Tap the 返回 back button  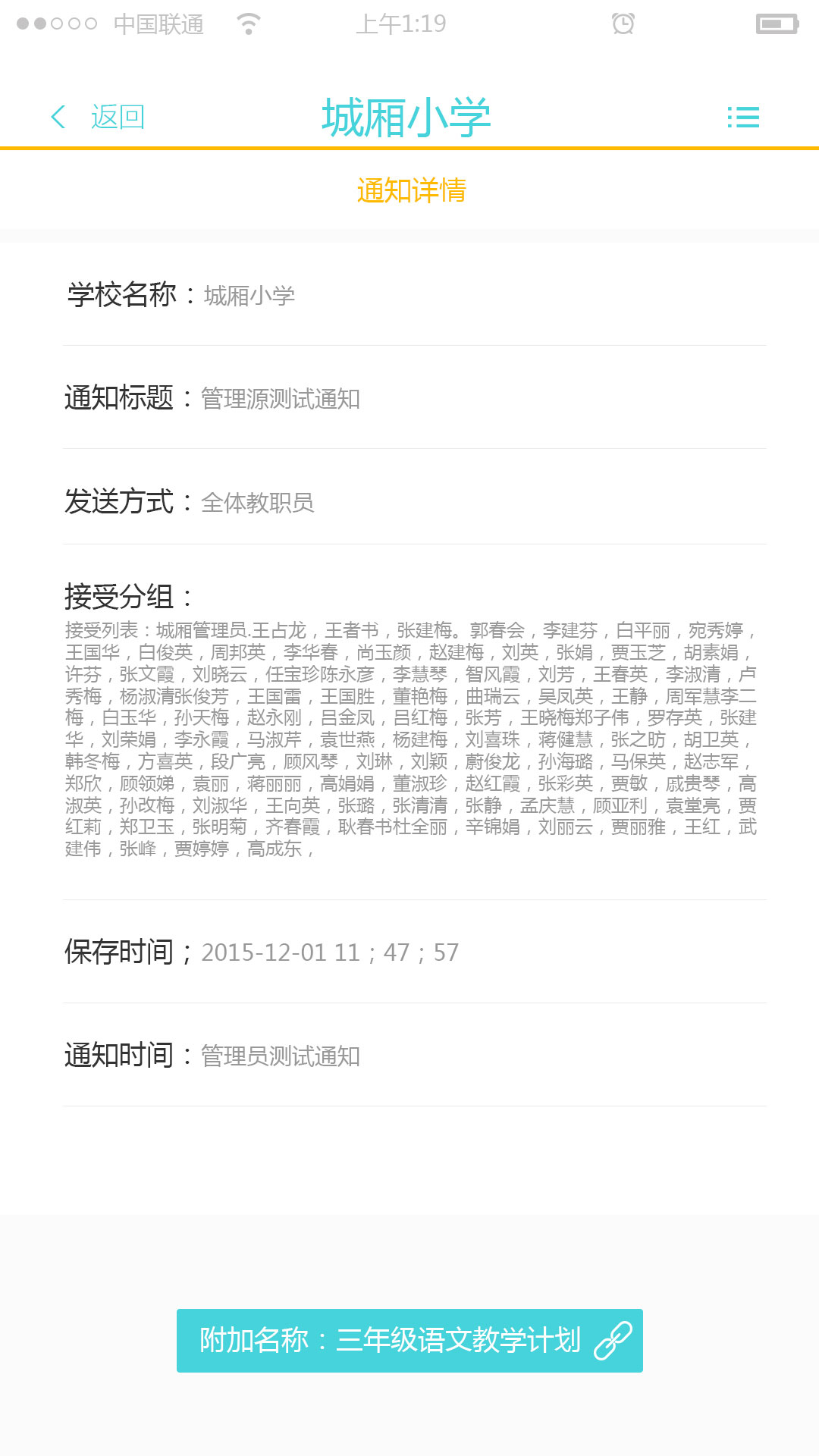click(99, 117)
